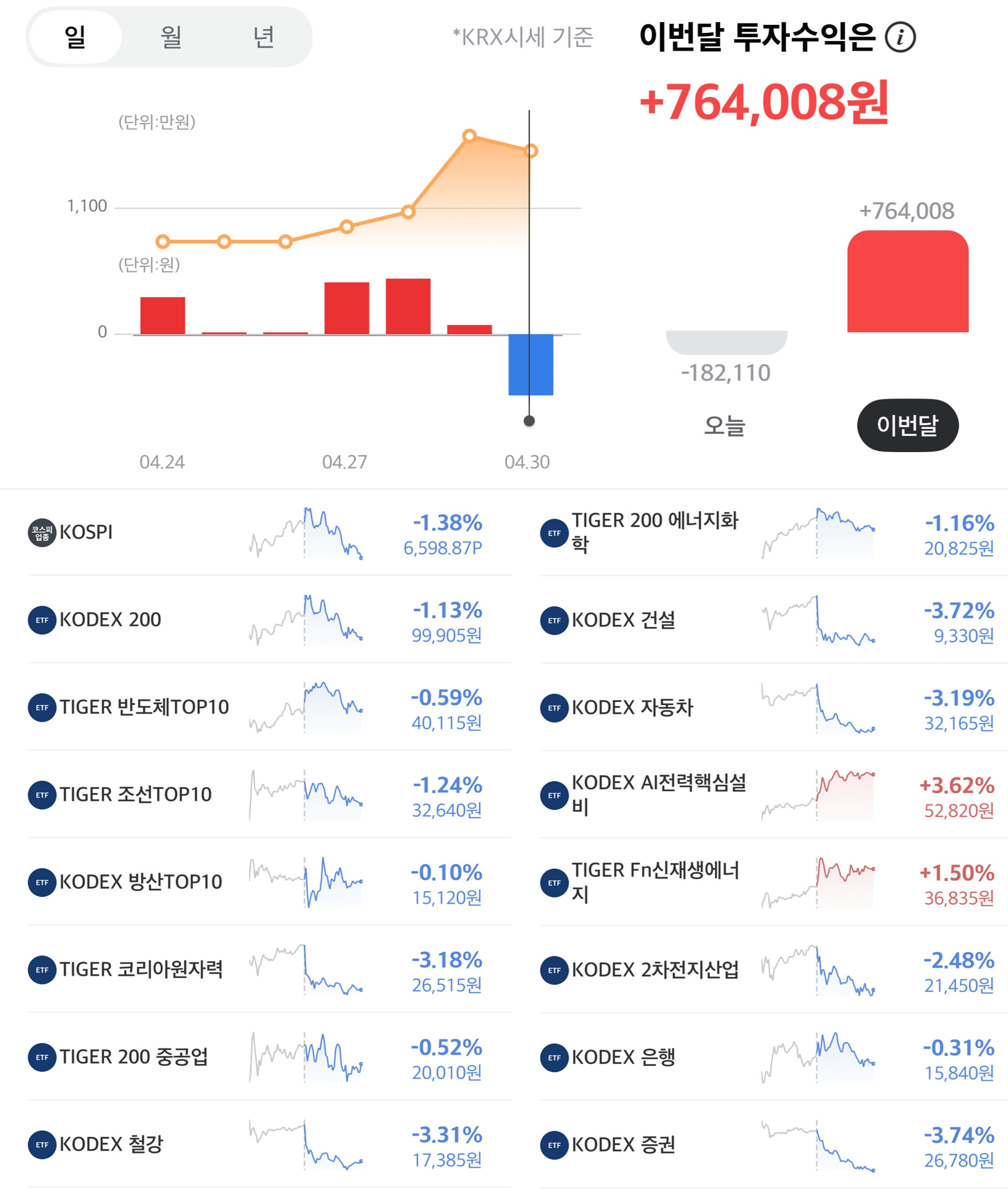Open TIGER 200 중공업 row
This screenshot has width=1008, height=1189.
tap(269, 1057)
